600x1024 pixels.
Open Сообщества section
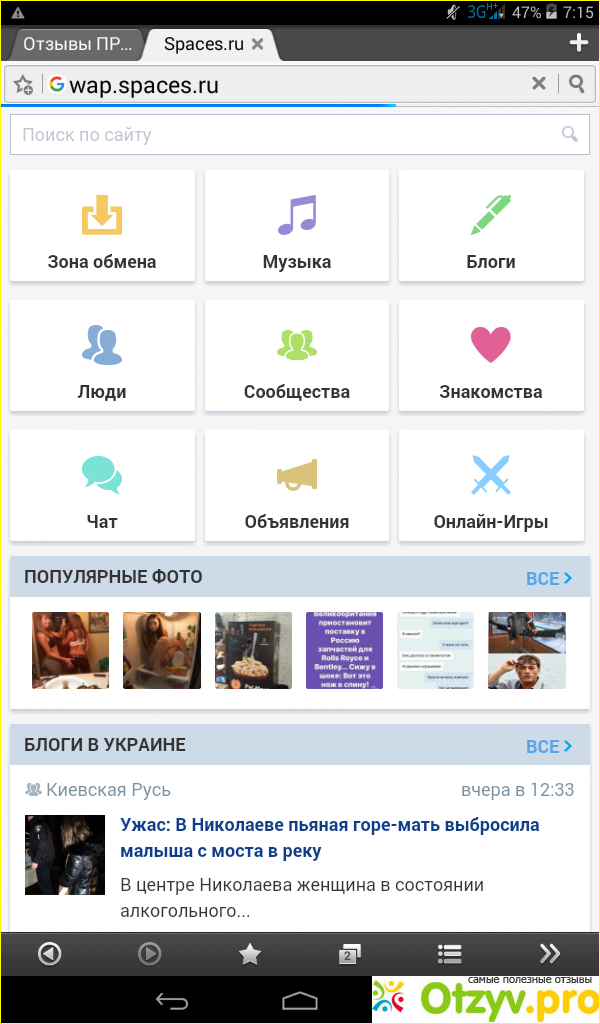coord(297,355)
